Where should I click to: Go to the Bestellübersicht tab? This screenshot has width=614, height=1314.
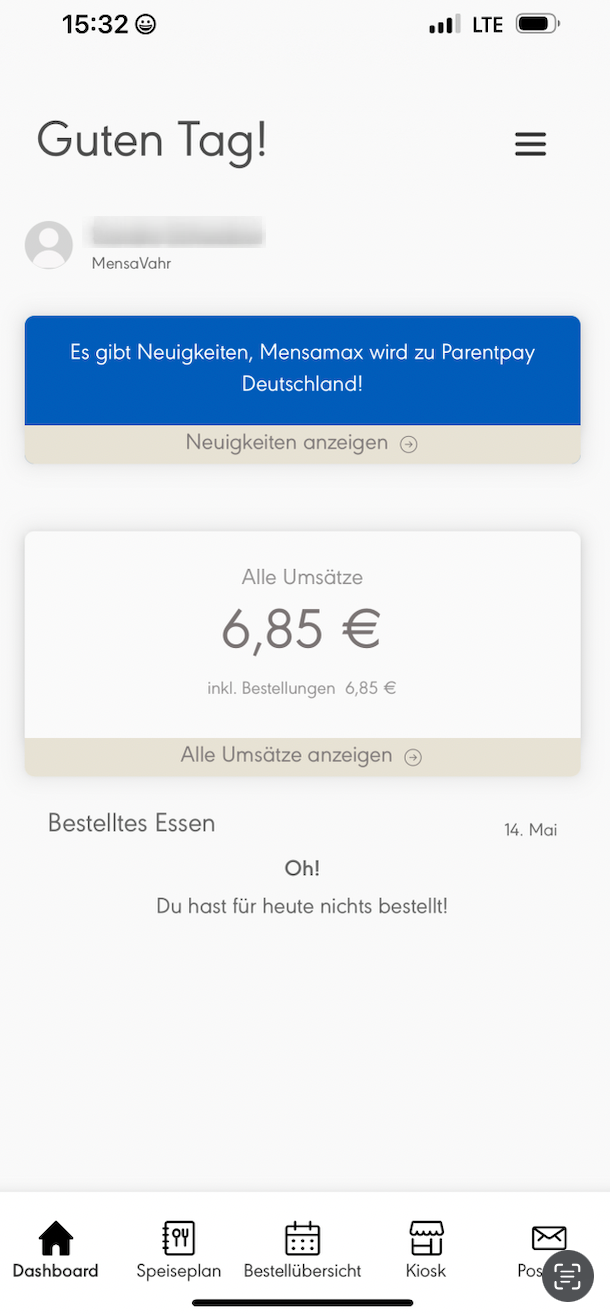pos(302,1249)
